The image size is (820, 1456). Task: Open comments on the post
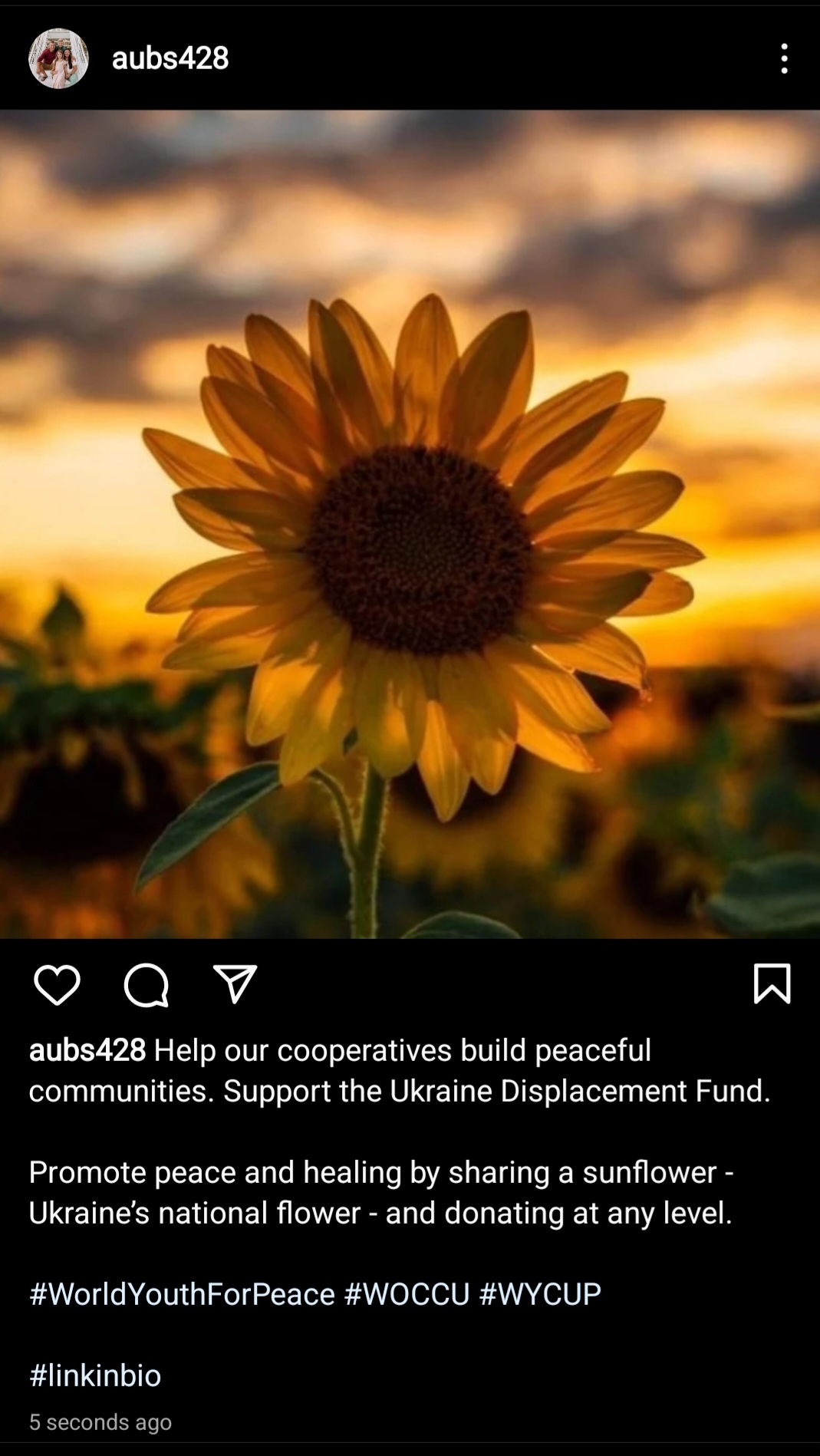coord(146,984)
